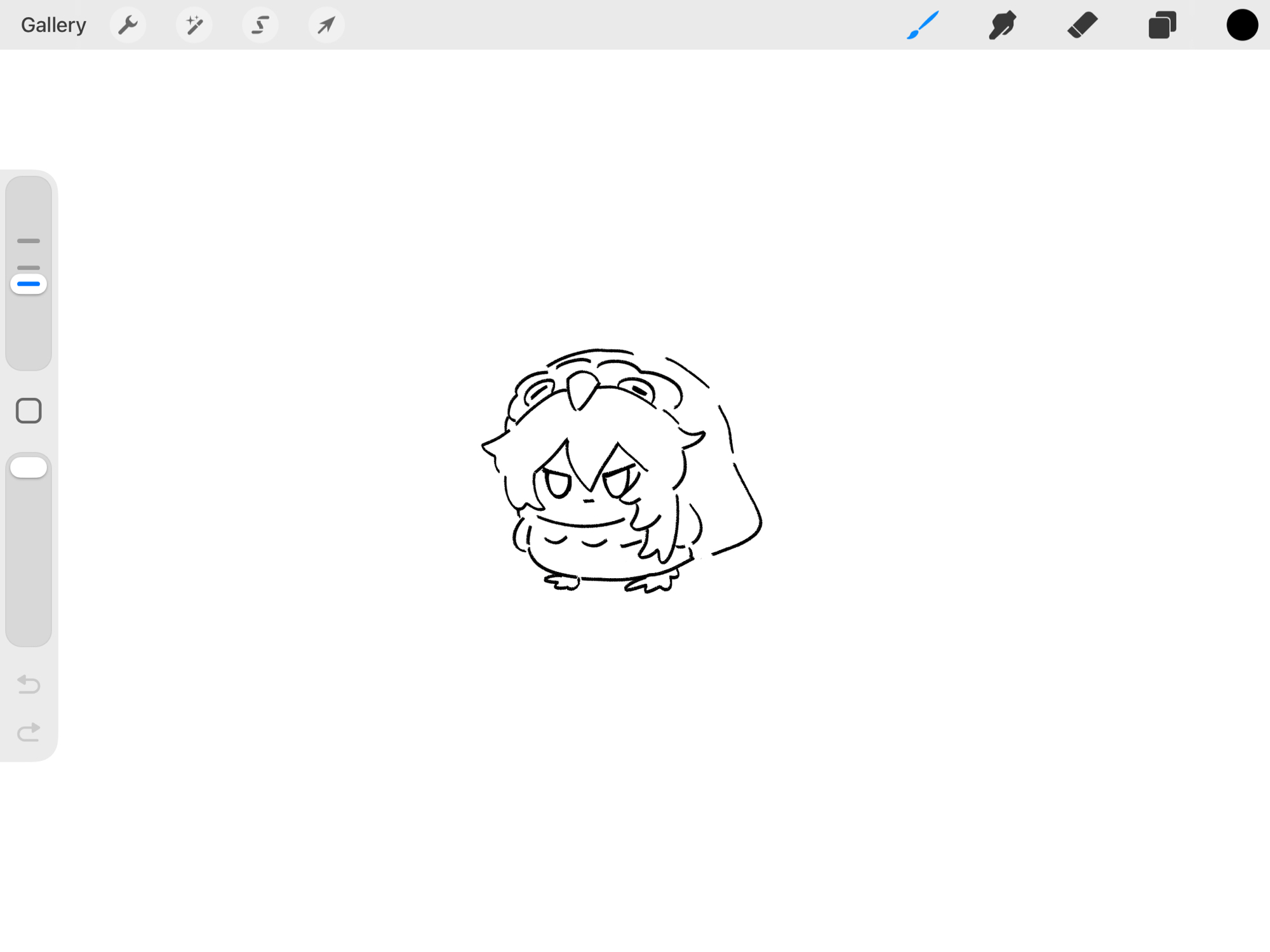The height and width of the screenshot is (952, 1270).
Task: Tap the brush size slider handle
Action: [x=29, y=284]
